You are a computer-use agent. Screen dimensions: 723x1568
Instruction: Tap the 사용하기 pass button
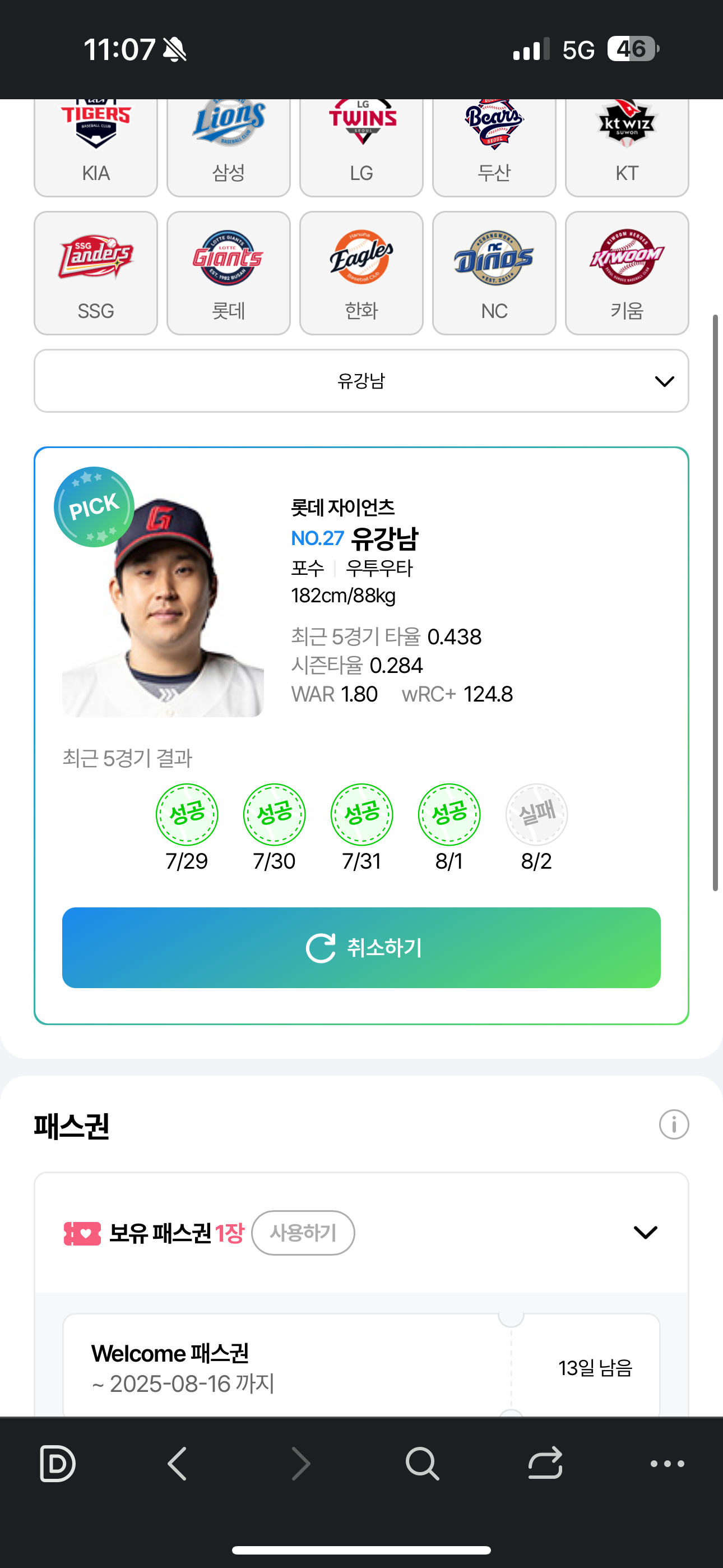coord(303,1233)
